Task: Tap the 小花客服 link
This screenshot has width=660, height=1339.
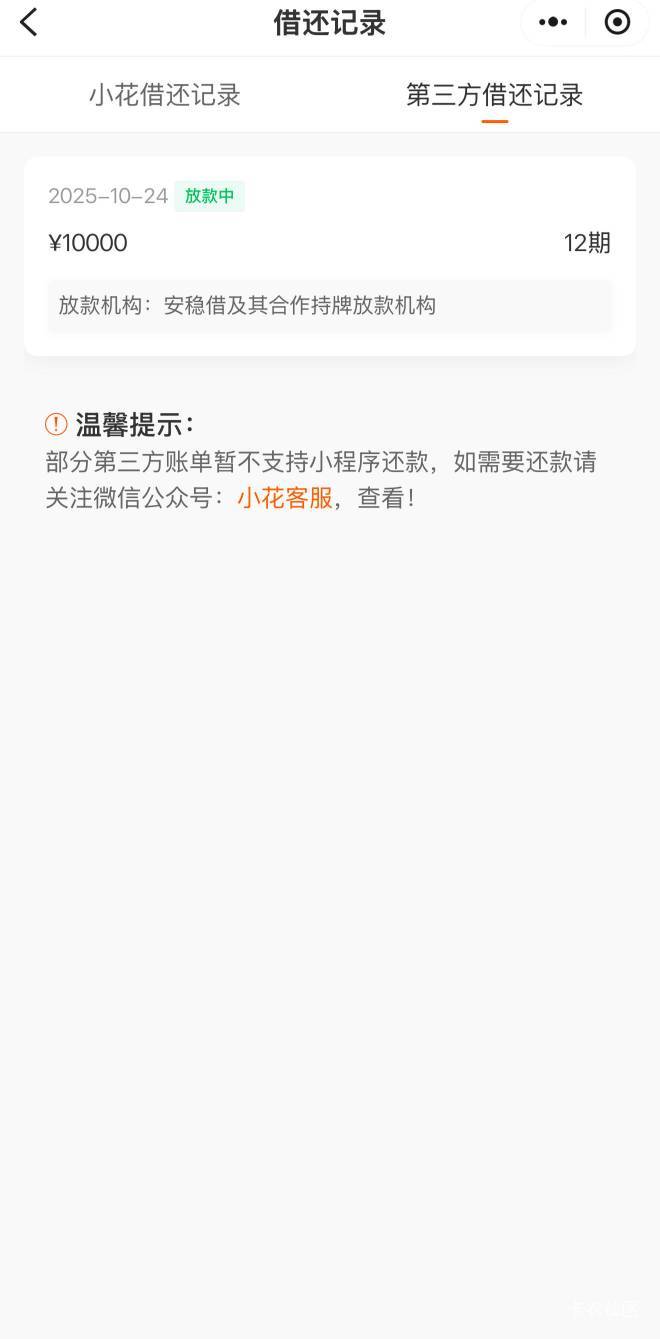Action: tap(285, 498)
